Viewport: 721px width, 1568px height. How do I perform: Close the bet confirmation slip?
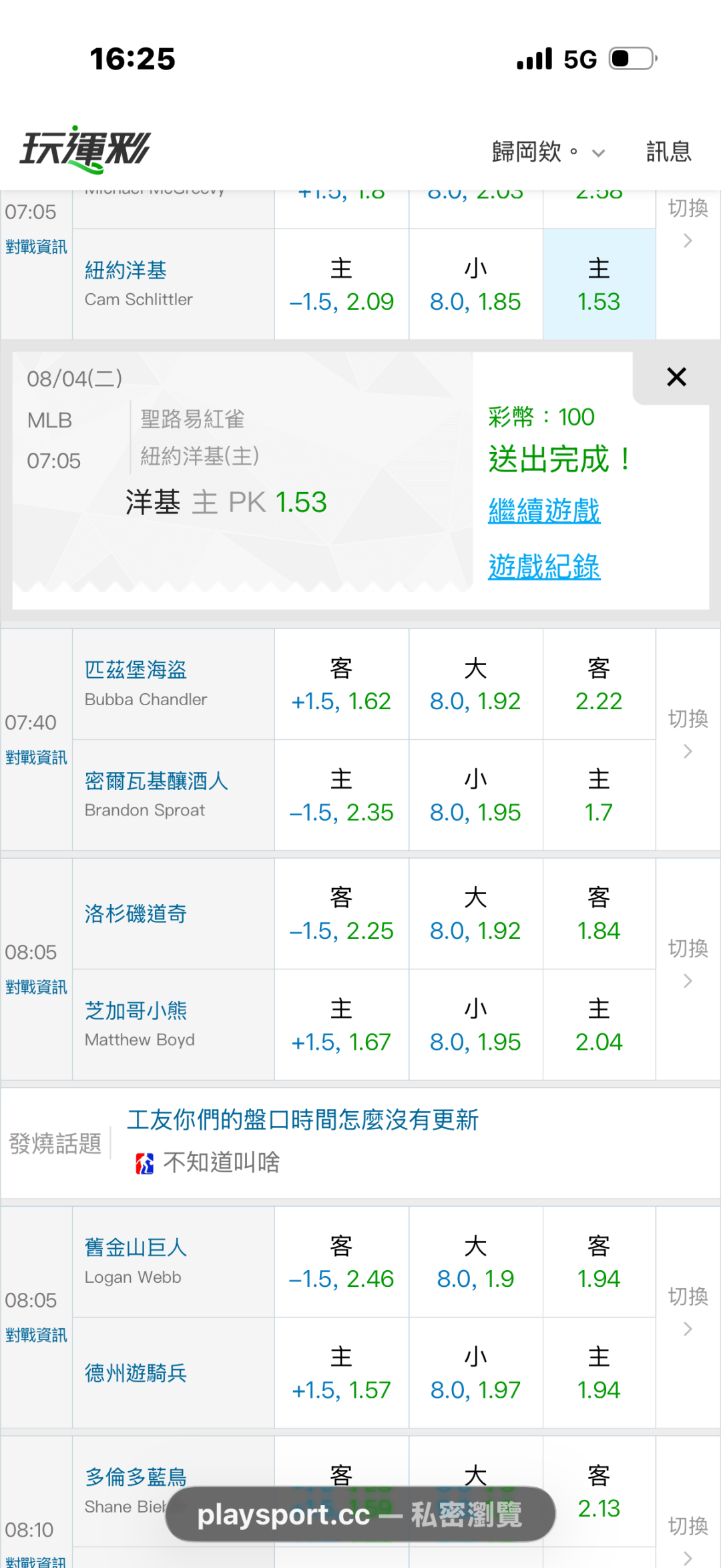(676, 377)
